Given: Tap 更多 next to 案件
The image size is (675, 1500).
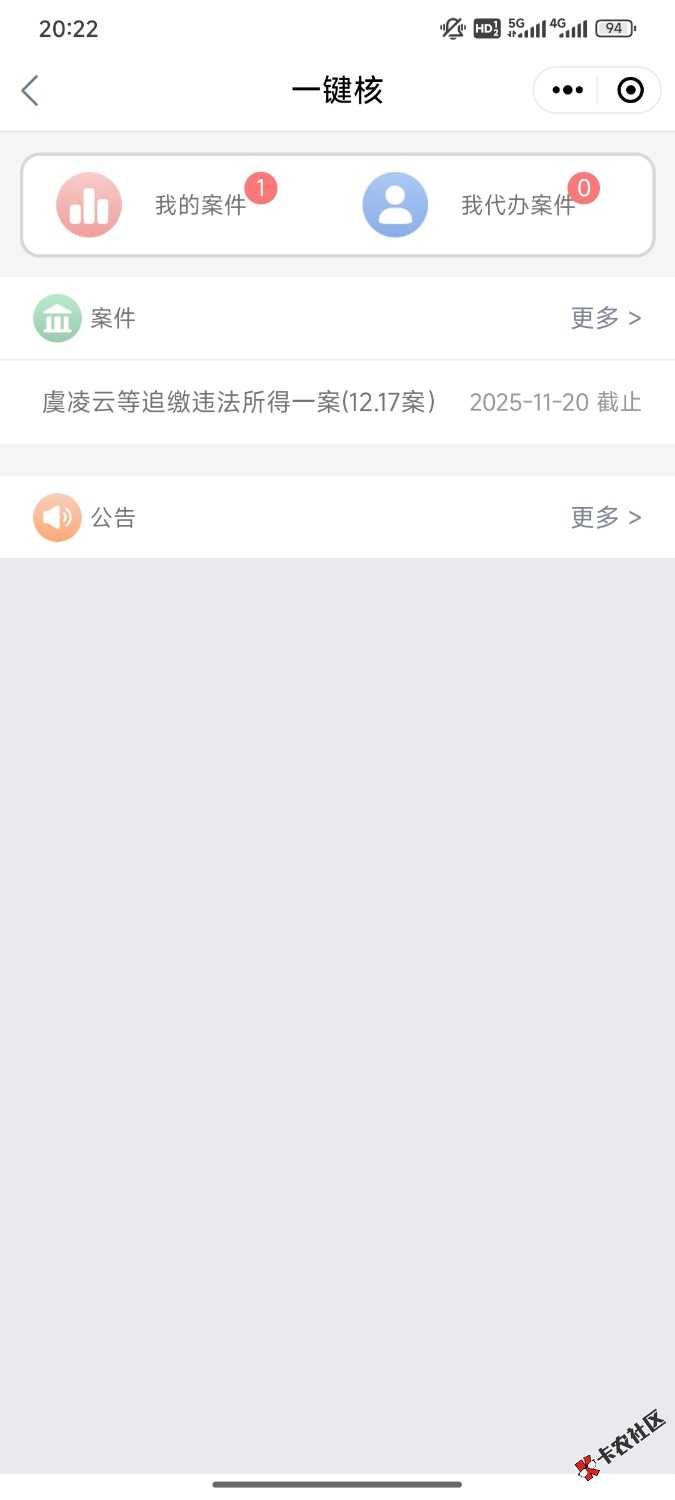Looking at the screenshot, I should point(605,318).
